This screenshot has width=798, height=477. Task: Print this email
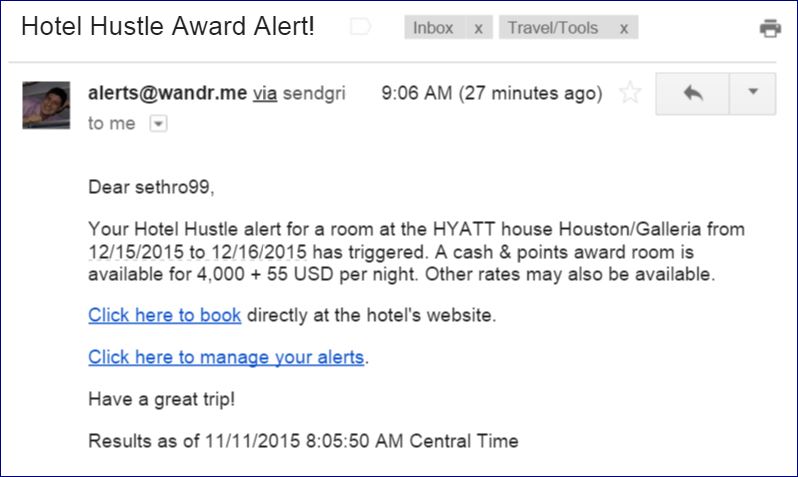click(770, 28)
